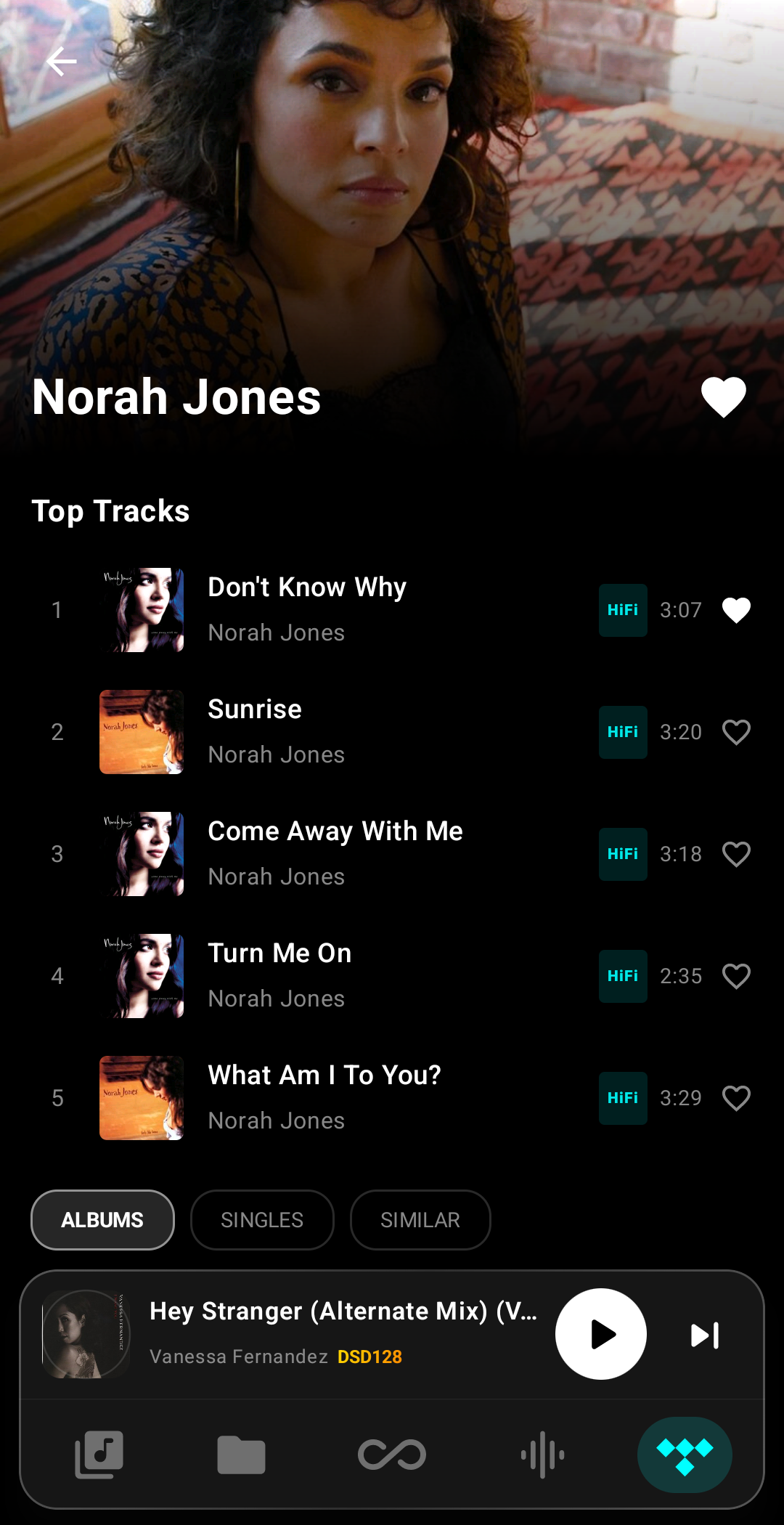Tap the Hey Stranger album artwork thumbnail
784x1525 pixels.
tap(86, 1333)
